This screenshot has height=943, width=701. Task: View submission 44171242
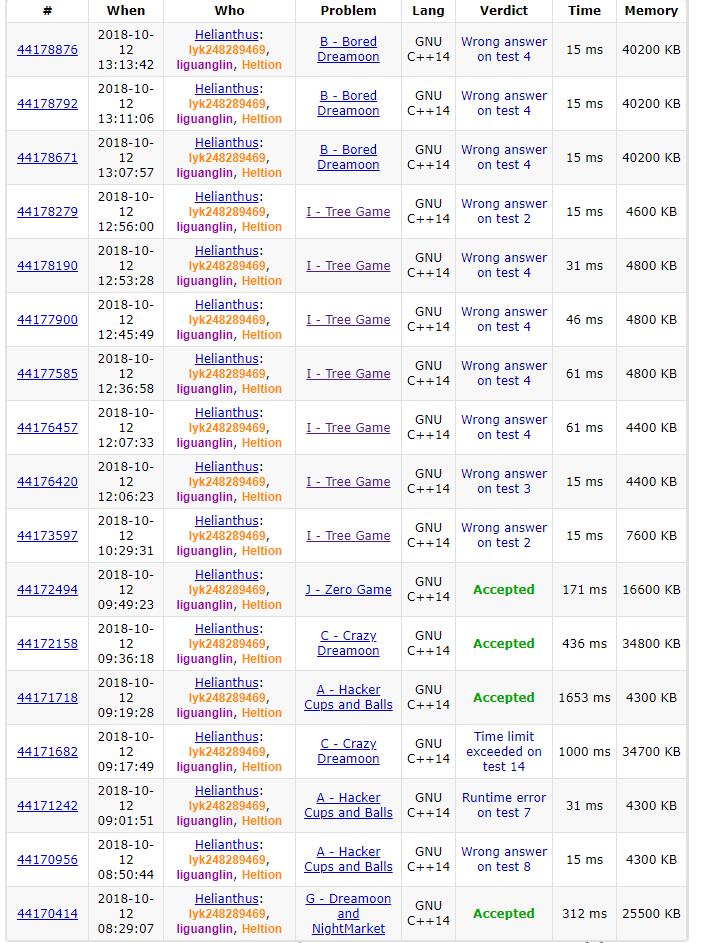pyautogui.click(x=47, y=806)
